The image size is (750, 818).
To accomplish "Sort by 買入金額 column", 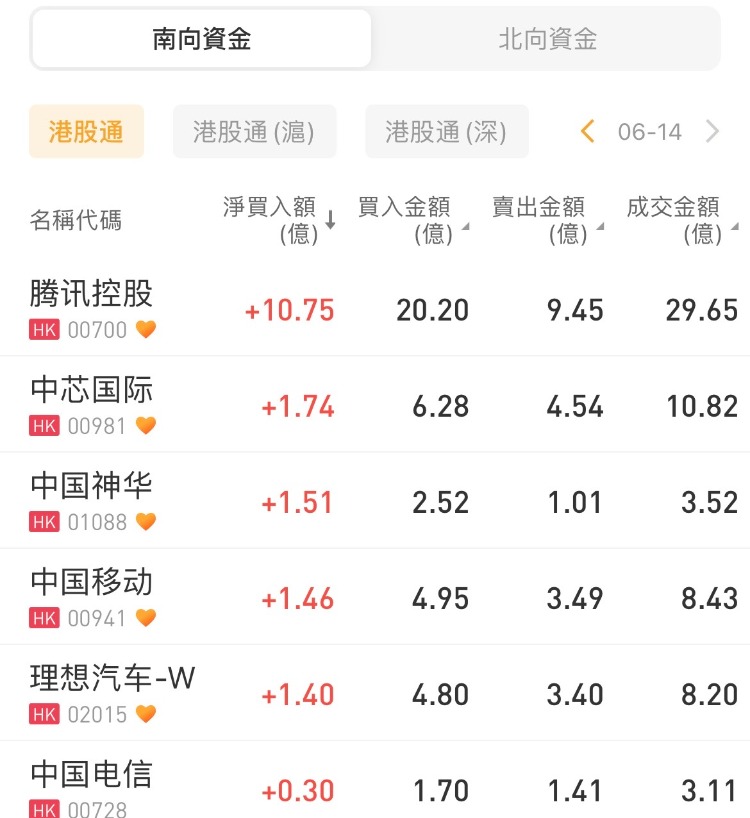I will [410, 220].
